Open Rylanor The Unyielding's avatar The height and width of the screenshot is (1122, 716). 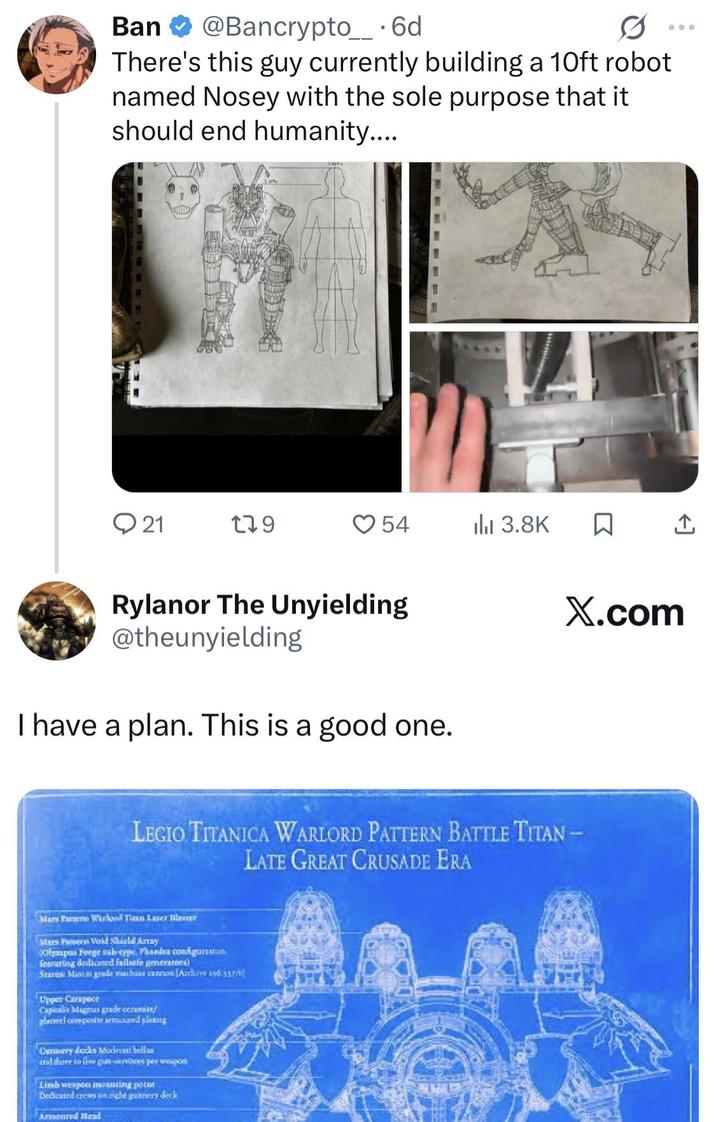point(57,621)
